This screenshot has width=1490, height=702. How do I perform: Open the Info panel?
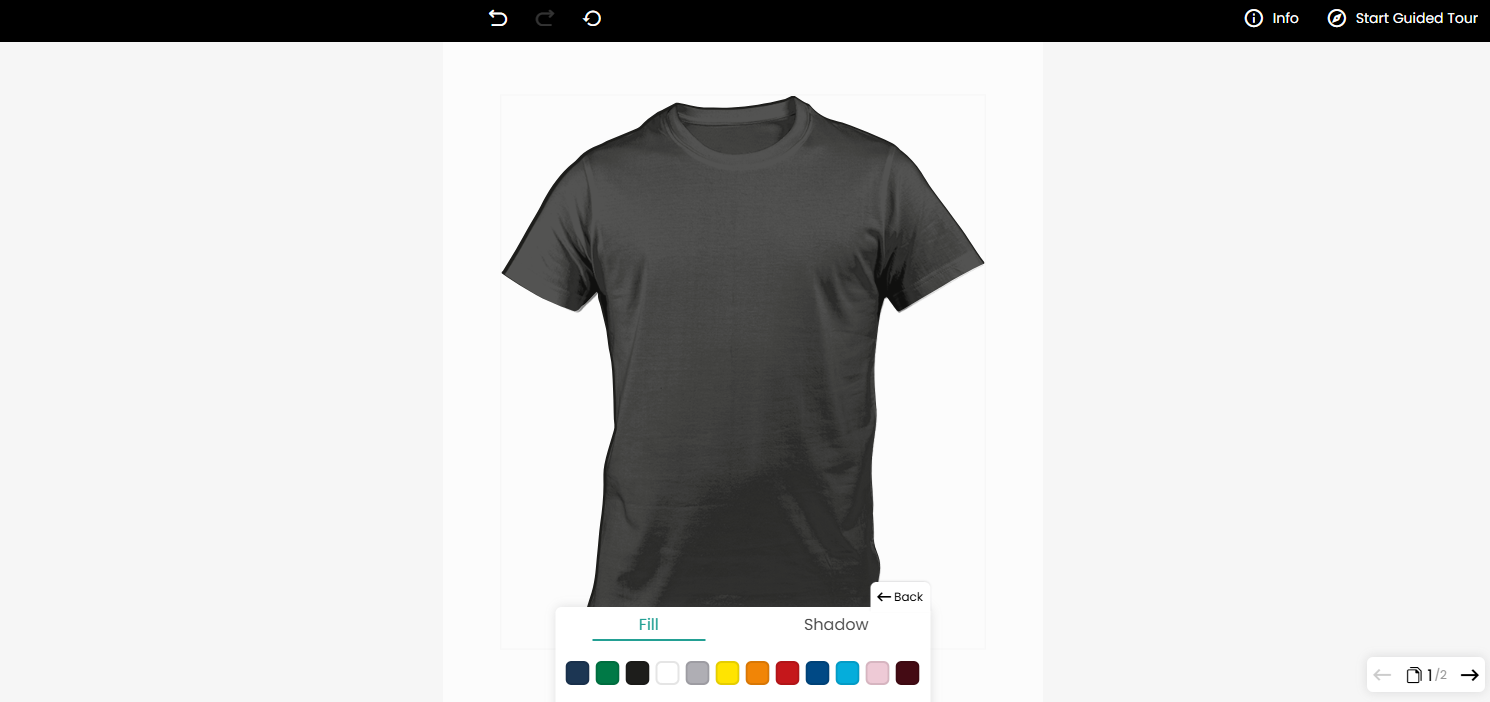coord(1272,18)
